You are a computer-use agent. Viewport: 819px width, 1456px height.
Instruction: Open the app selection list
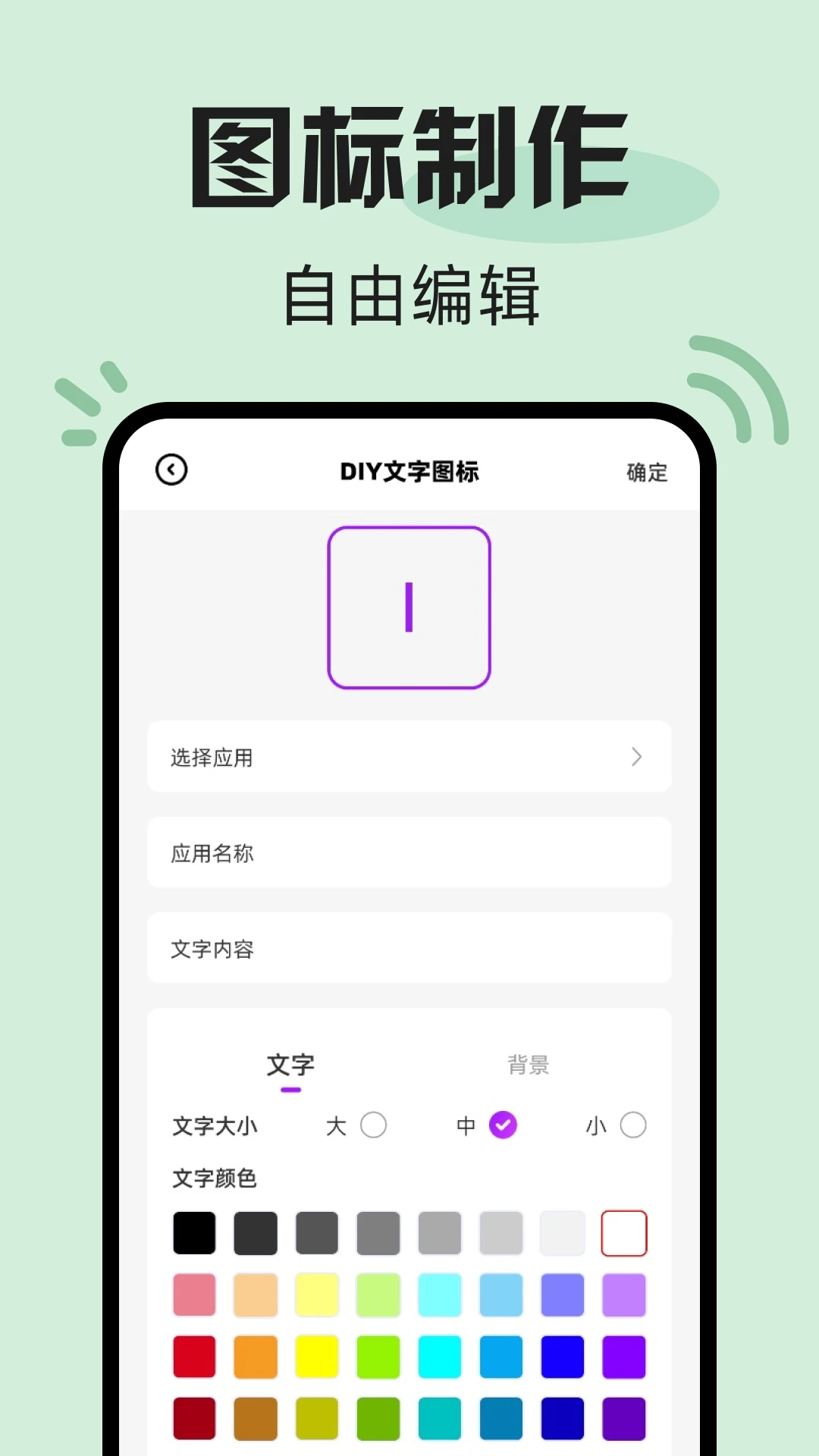click(409, 757)
